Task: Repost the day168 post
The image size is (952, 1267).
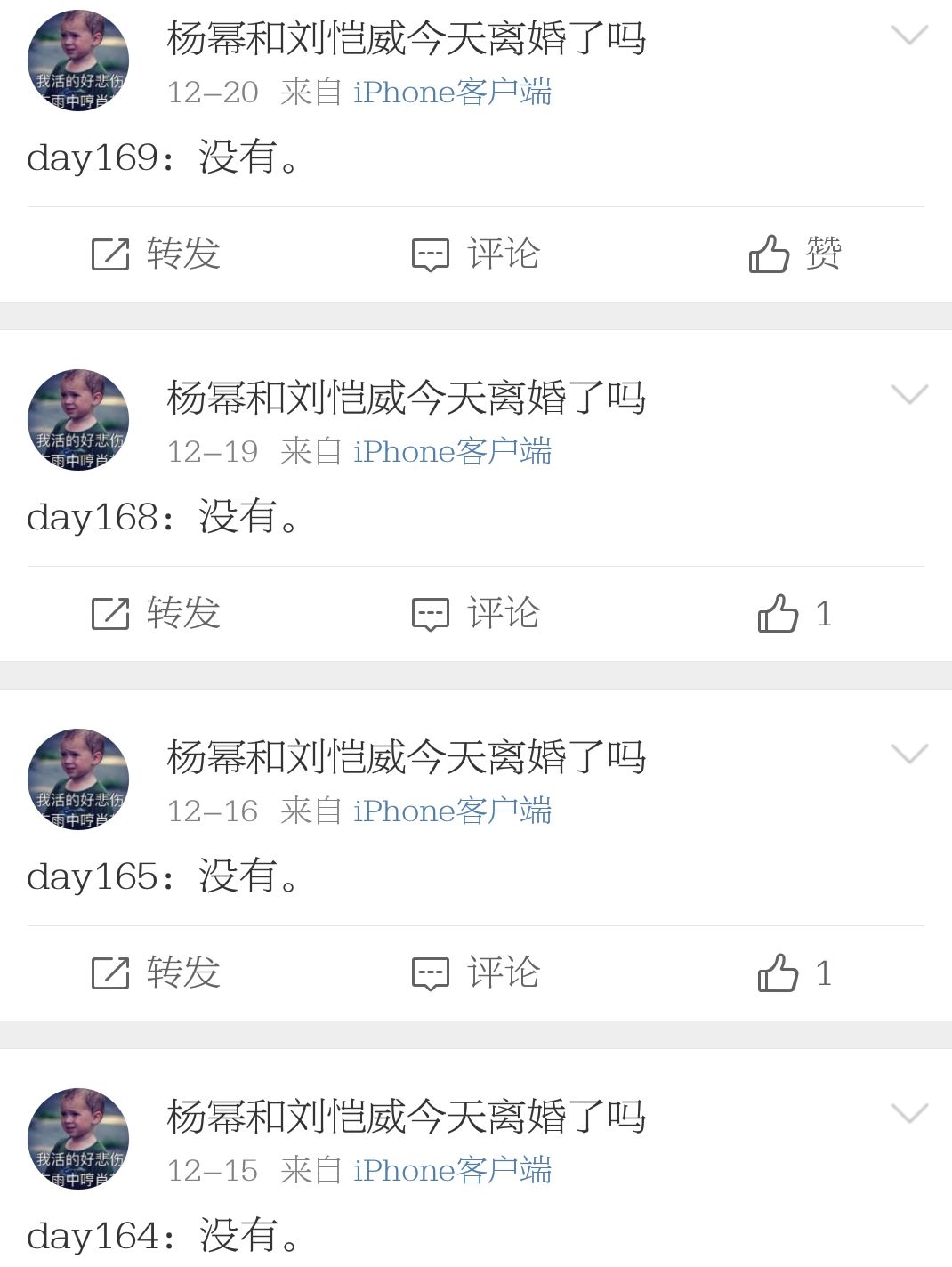Action: coord(157,614)
